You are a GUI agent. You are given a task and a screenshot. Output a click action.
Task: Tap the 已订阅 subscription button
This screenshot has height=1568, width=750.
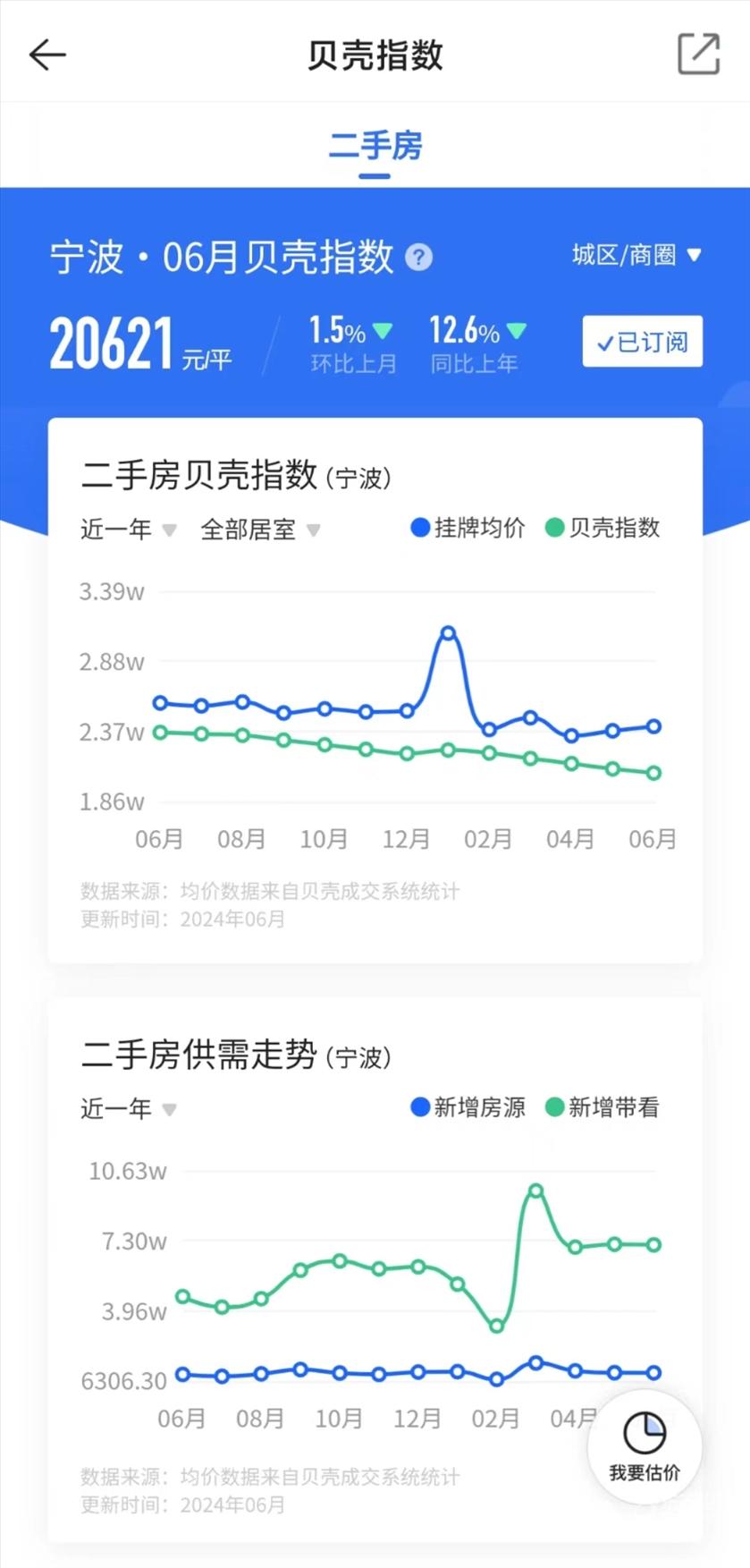coord(642,342)
